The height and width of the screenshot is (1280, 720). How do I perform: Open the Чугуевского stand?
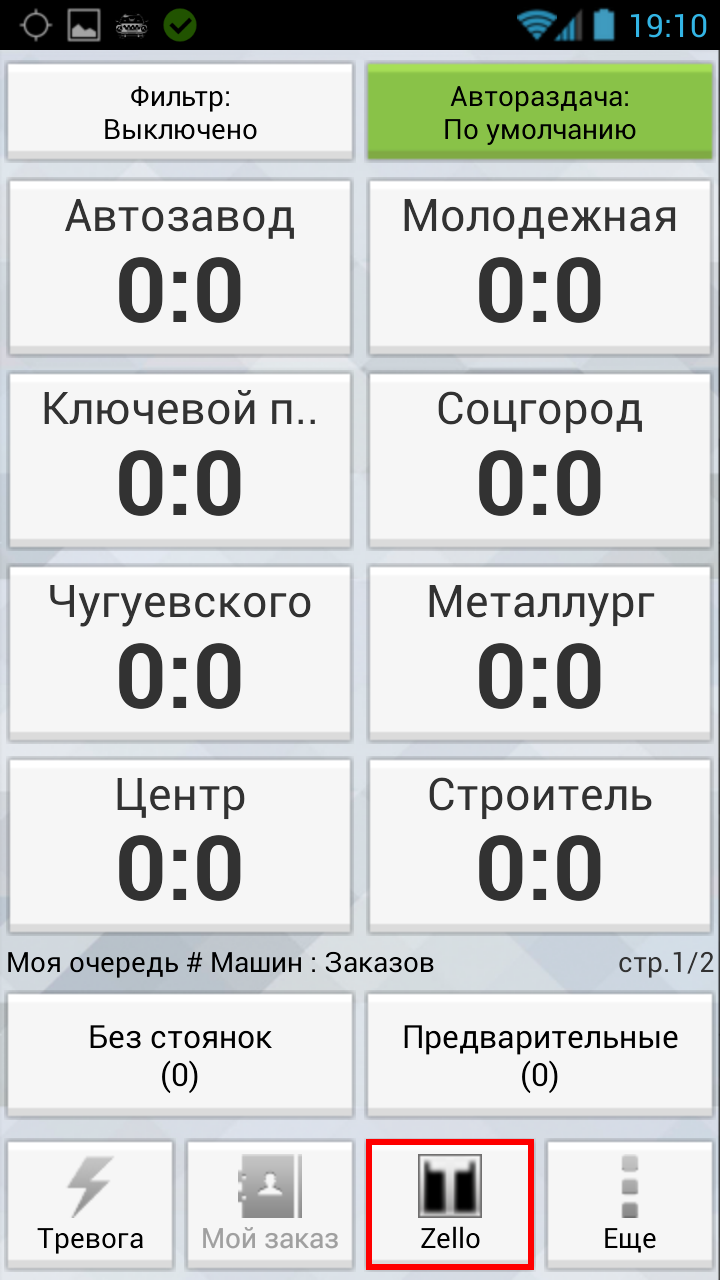click(180, 652)
